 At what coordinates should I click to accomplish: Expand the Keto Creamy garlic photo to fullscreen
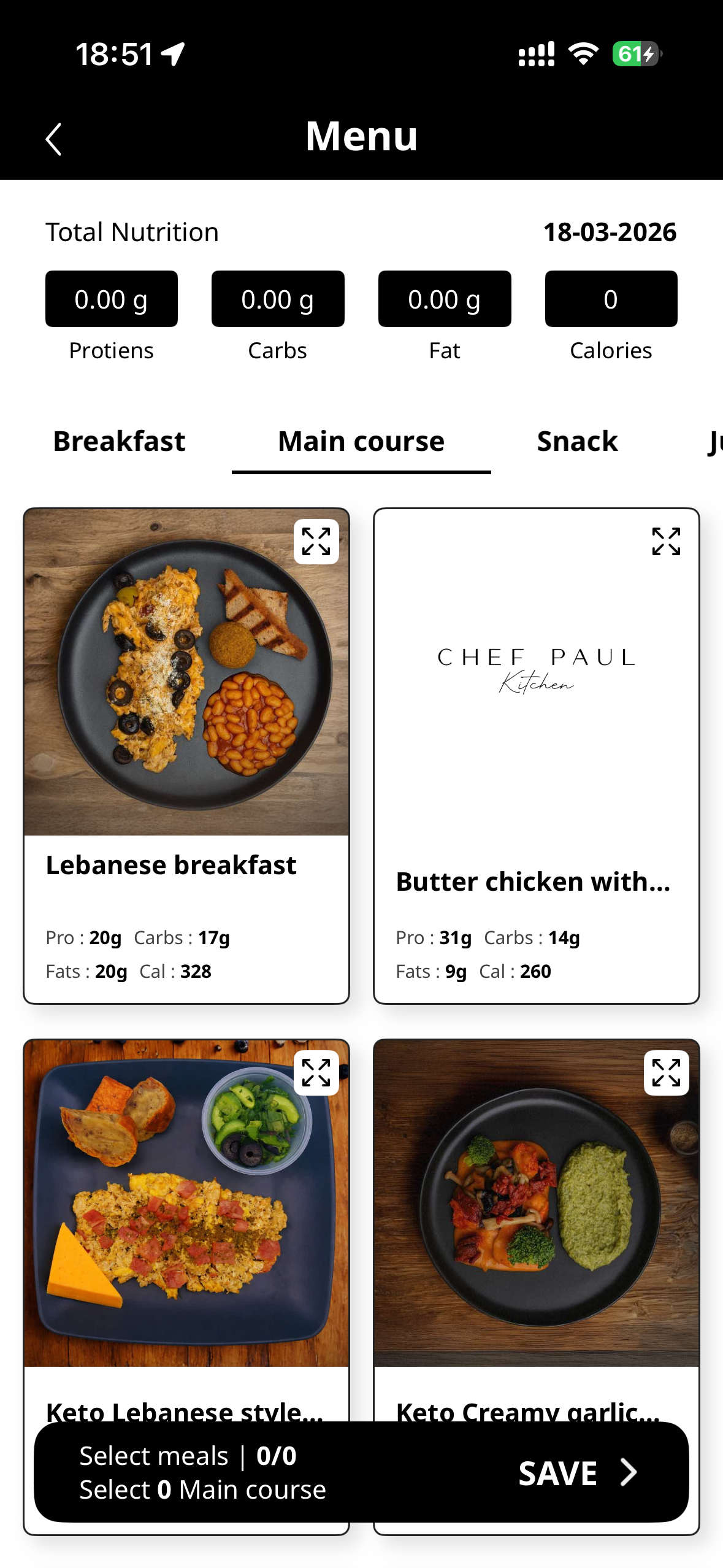[x=665, y=1072]
